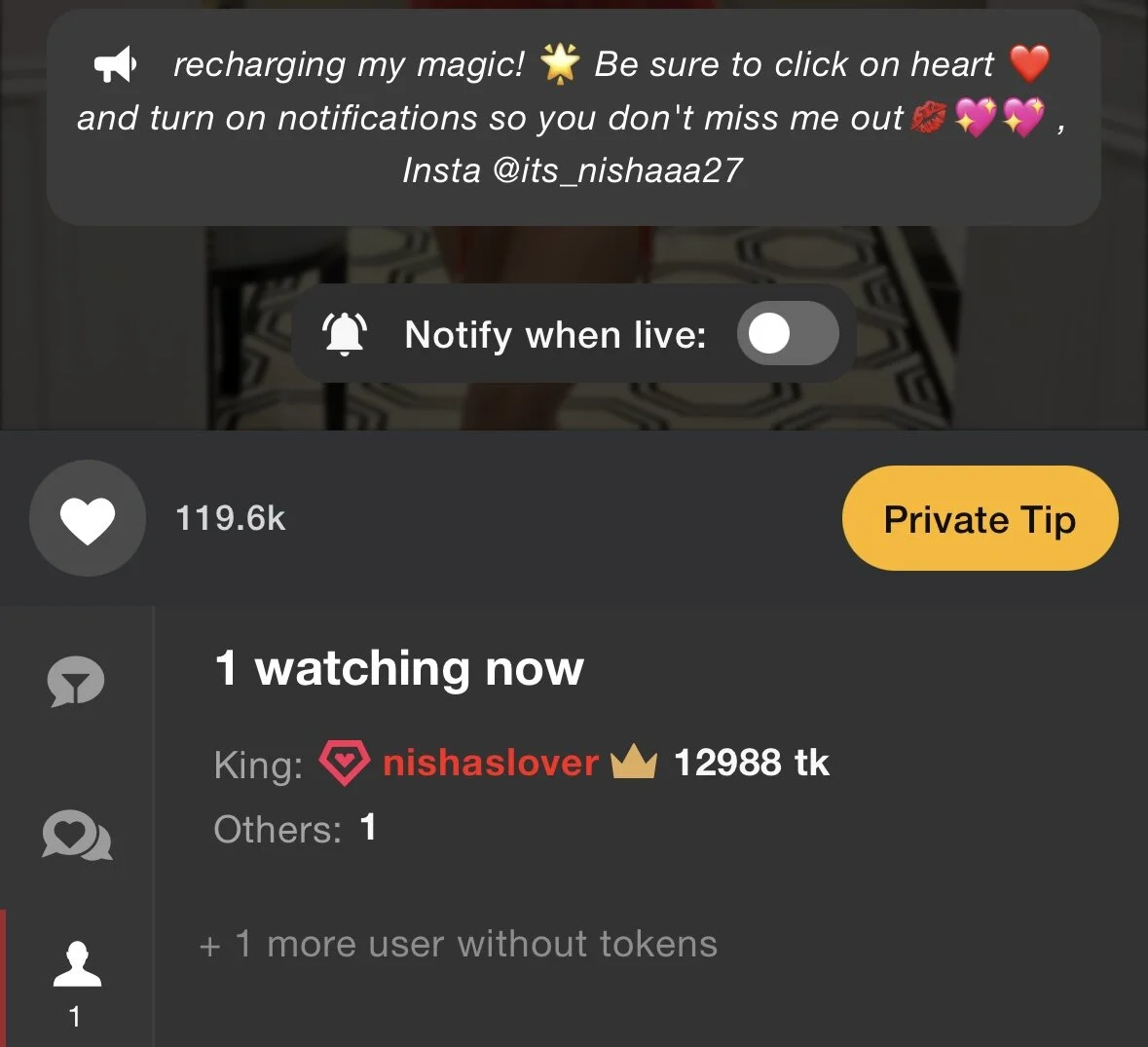Select the viewers list tab

pyautogui.click(x=77, y=979)
